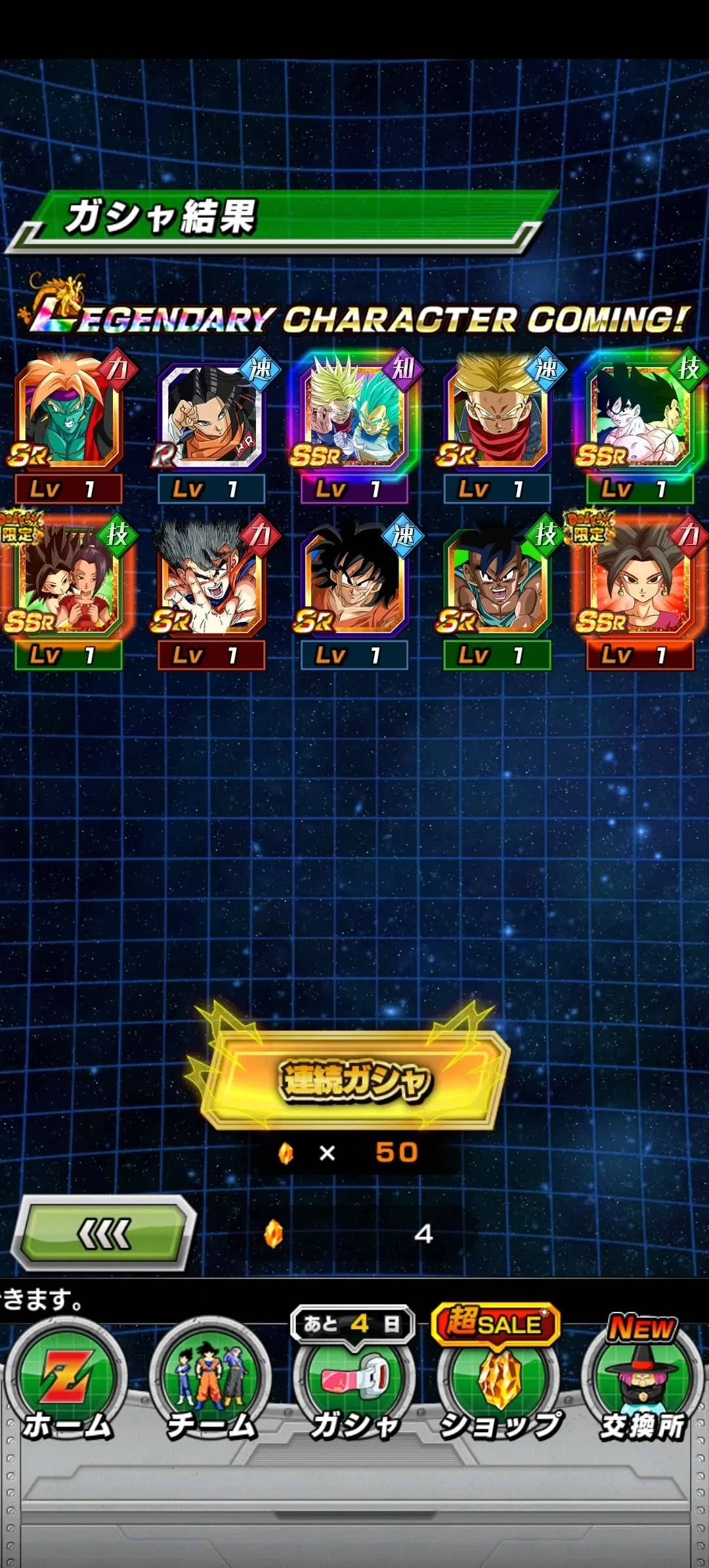The height and width of the screenshot is (1568, 709).
Task: Tap the 連続ガシャ multi-summon button
Action: [354, 1080]
